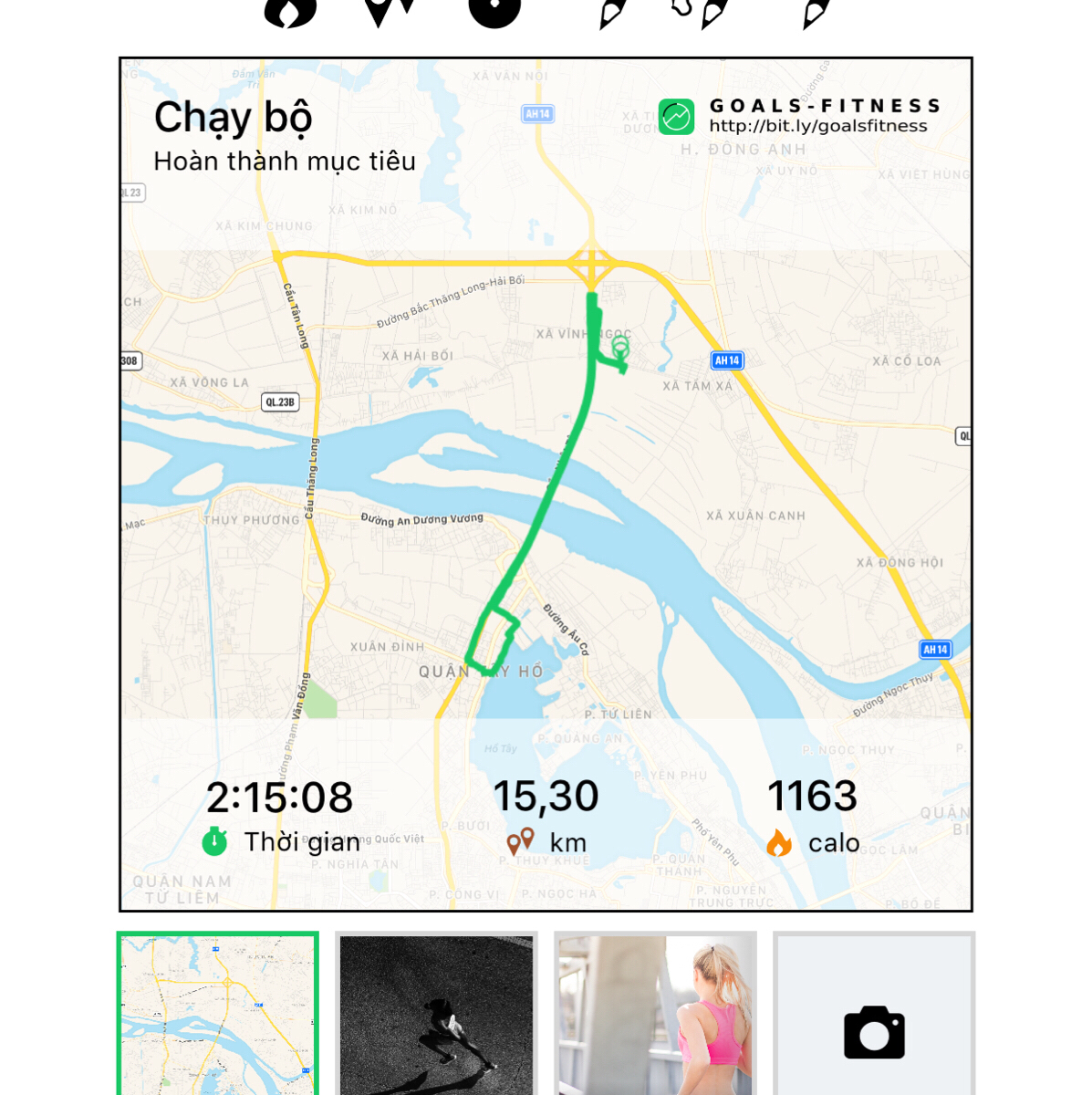Open camera to add your own photo
Image resolution: width=1092 pixels, height=1095 pixels.
[873, 1031]
